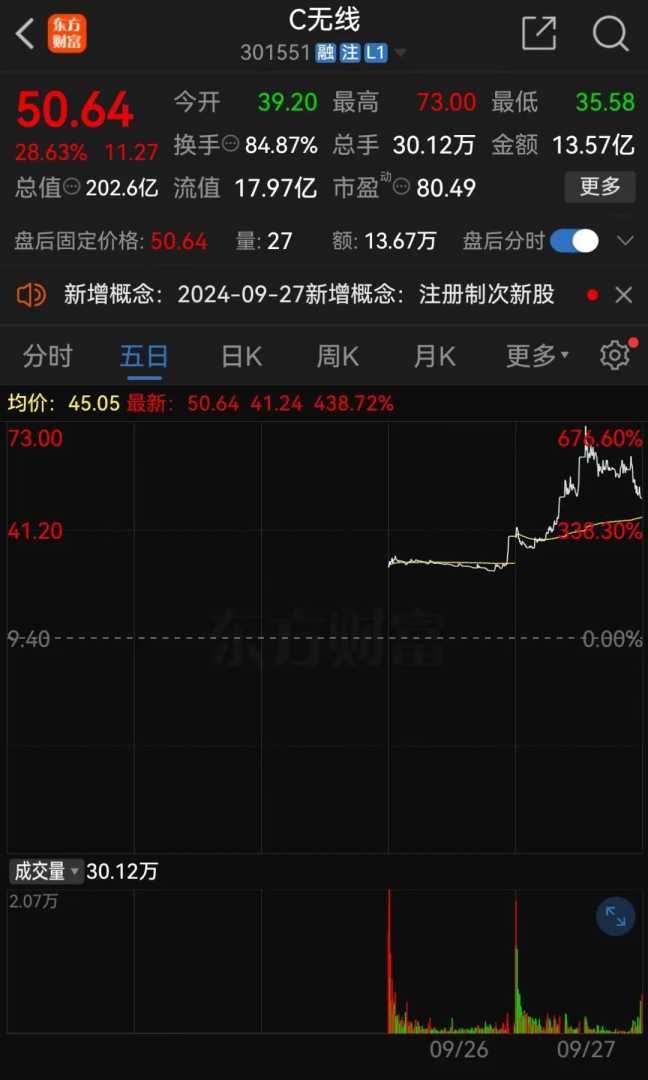This screenshot has width=648, height=1080.
Task: Open the 新增概念 注册制次新股 announcement
Action: pos(308,295)
